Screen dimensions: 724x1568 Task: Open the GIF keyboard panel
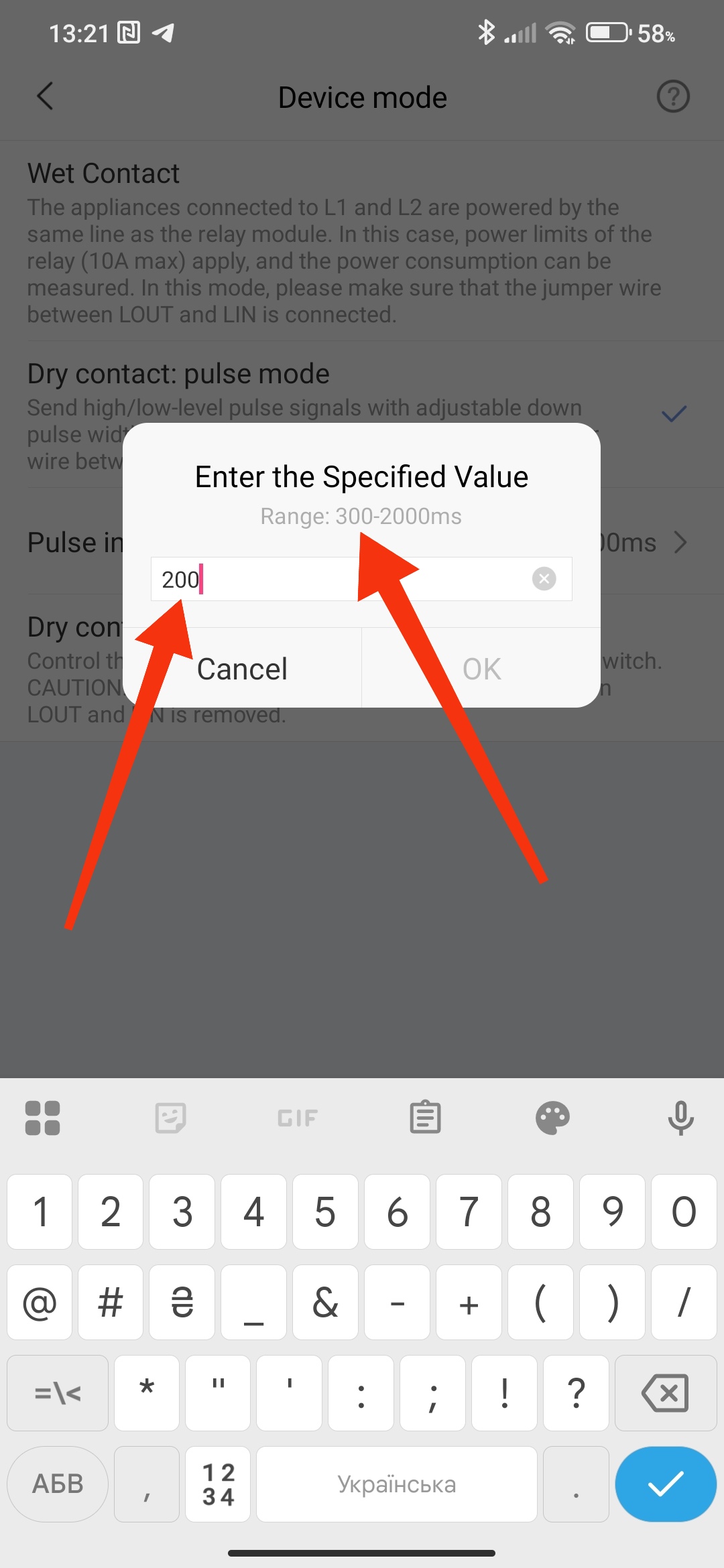click(x=298, y=1118)
